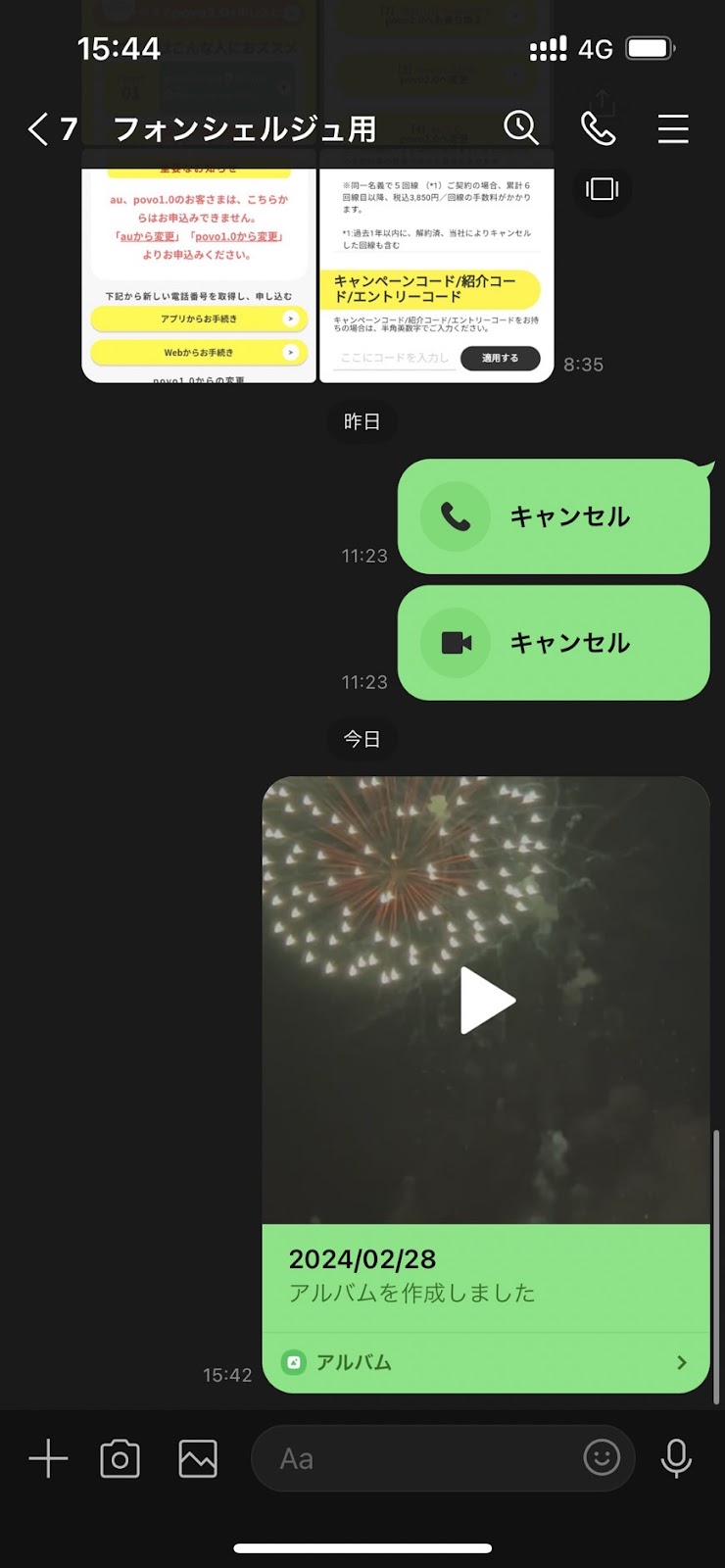725x1568 pixels.
Task: Open the アルバム link under 2024/02/28
Action: (485, 1362)
